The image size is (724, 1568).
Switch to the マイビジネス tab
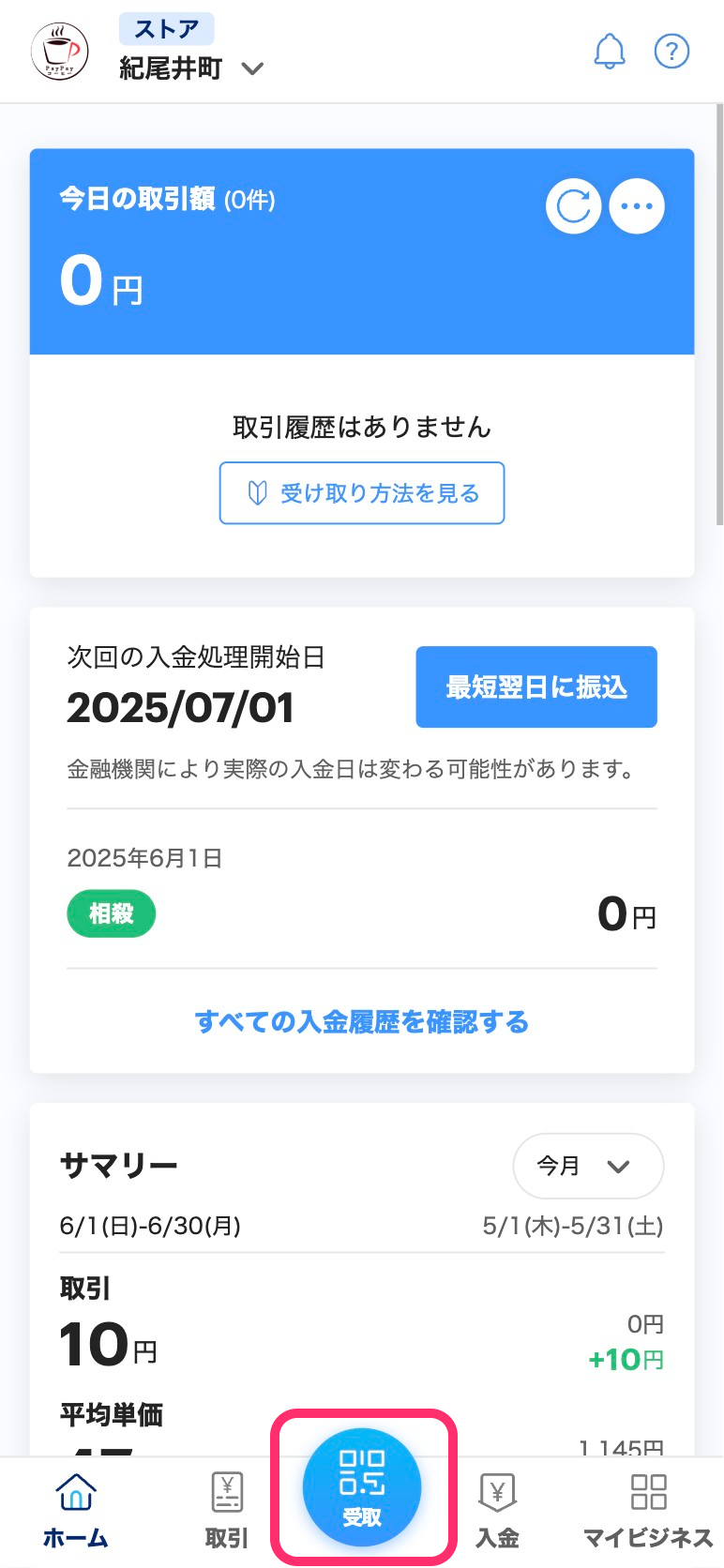coord(648,1510)
